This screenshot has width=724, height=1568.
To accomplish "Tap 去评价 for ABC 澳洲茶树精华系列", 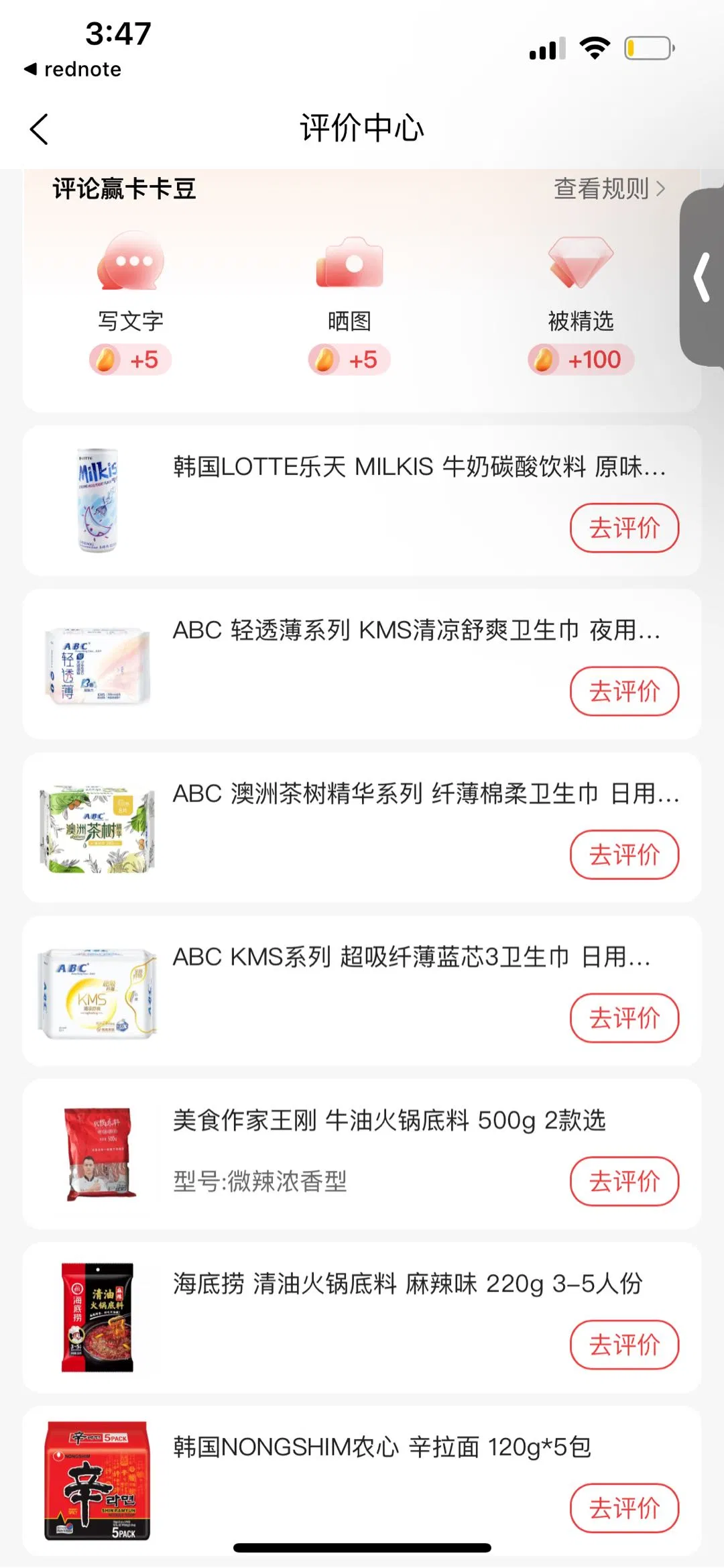I will [x=624, y=855].
